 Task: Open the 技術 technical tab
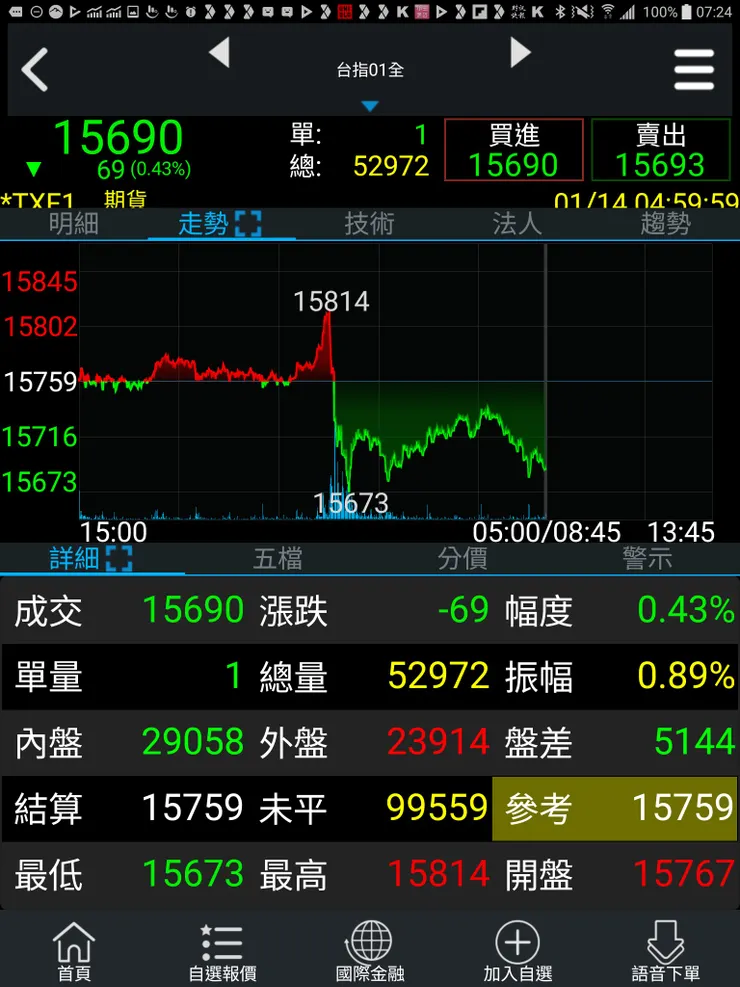click(369, 223)
